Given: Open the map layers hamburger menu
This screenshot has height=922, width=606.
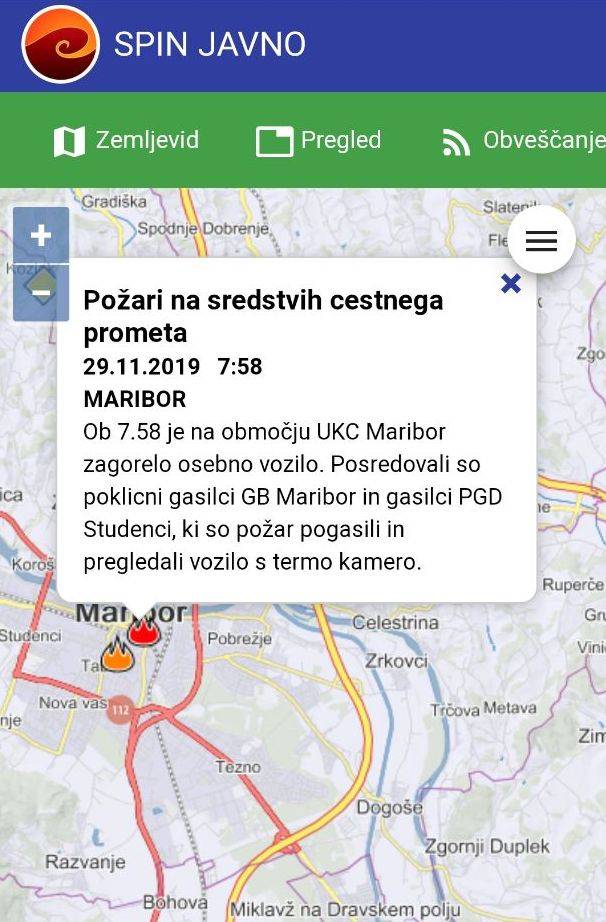Looking at the screenshot, I should point(541,240).
